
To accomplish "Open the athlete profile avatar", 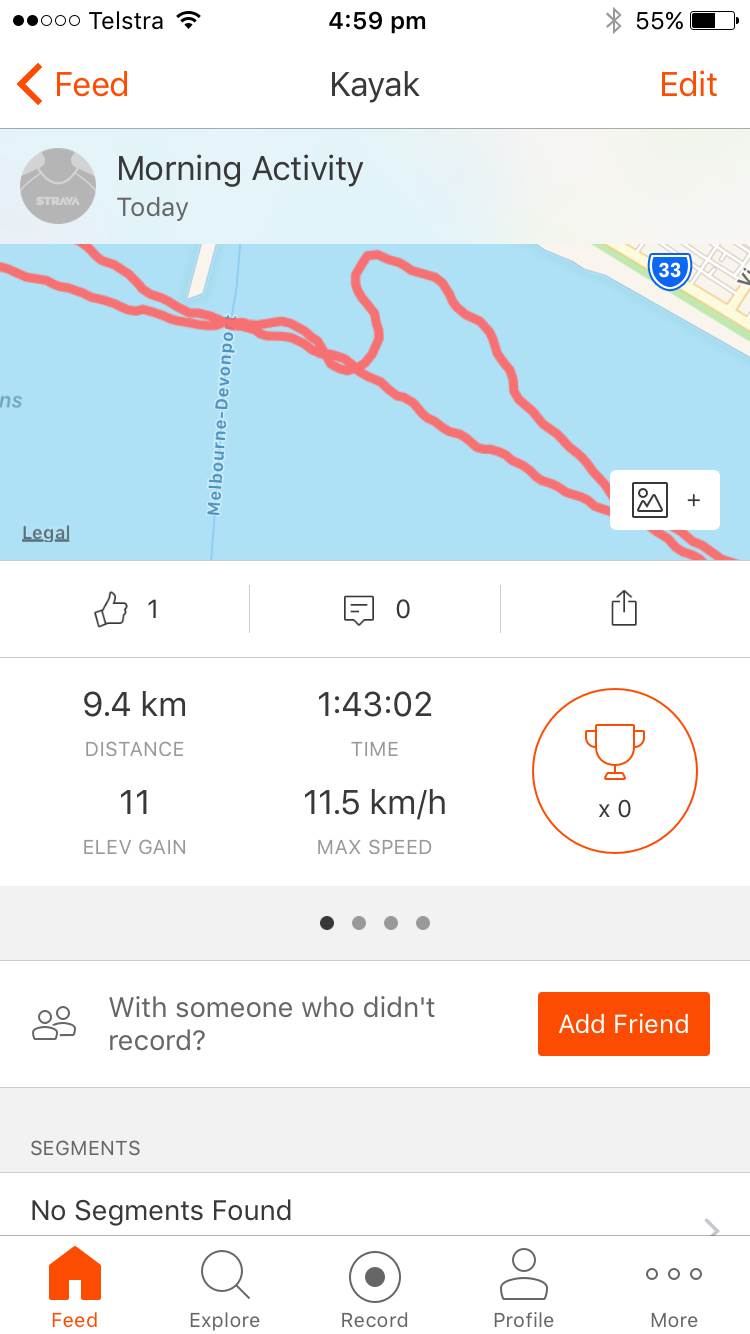I will (58, 186).
